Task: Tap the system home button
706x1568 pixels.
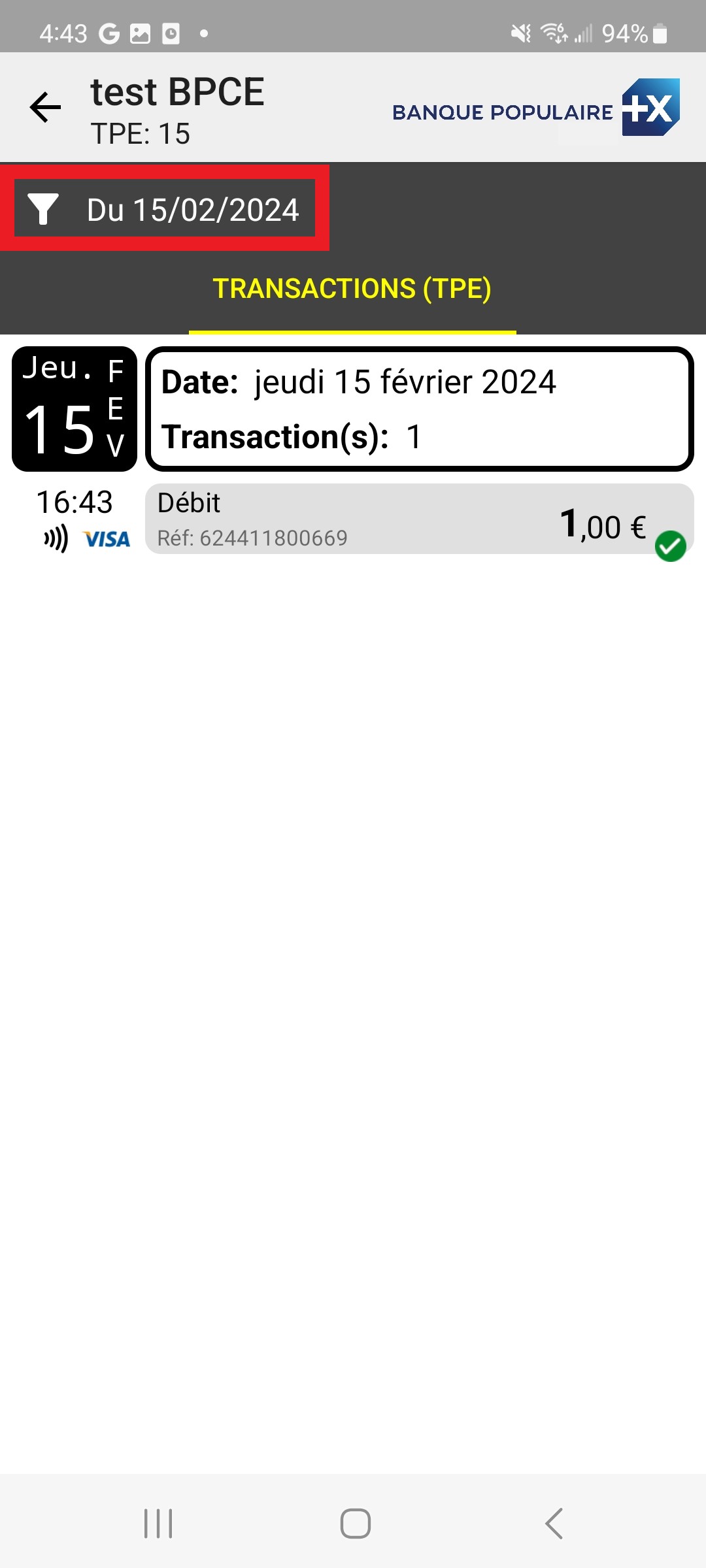Action: pyautogui.click(x=355, y=1524)
